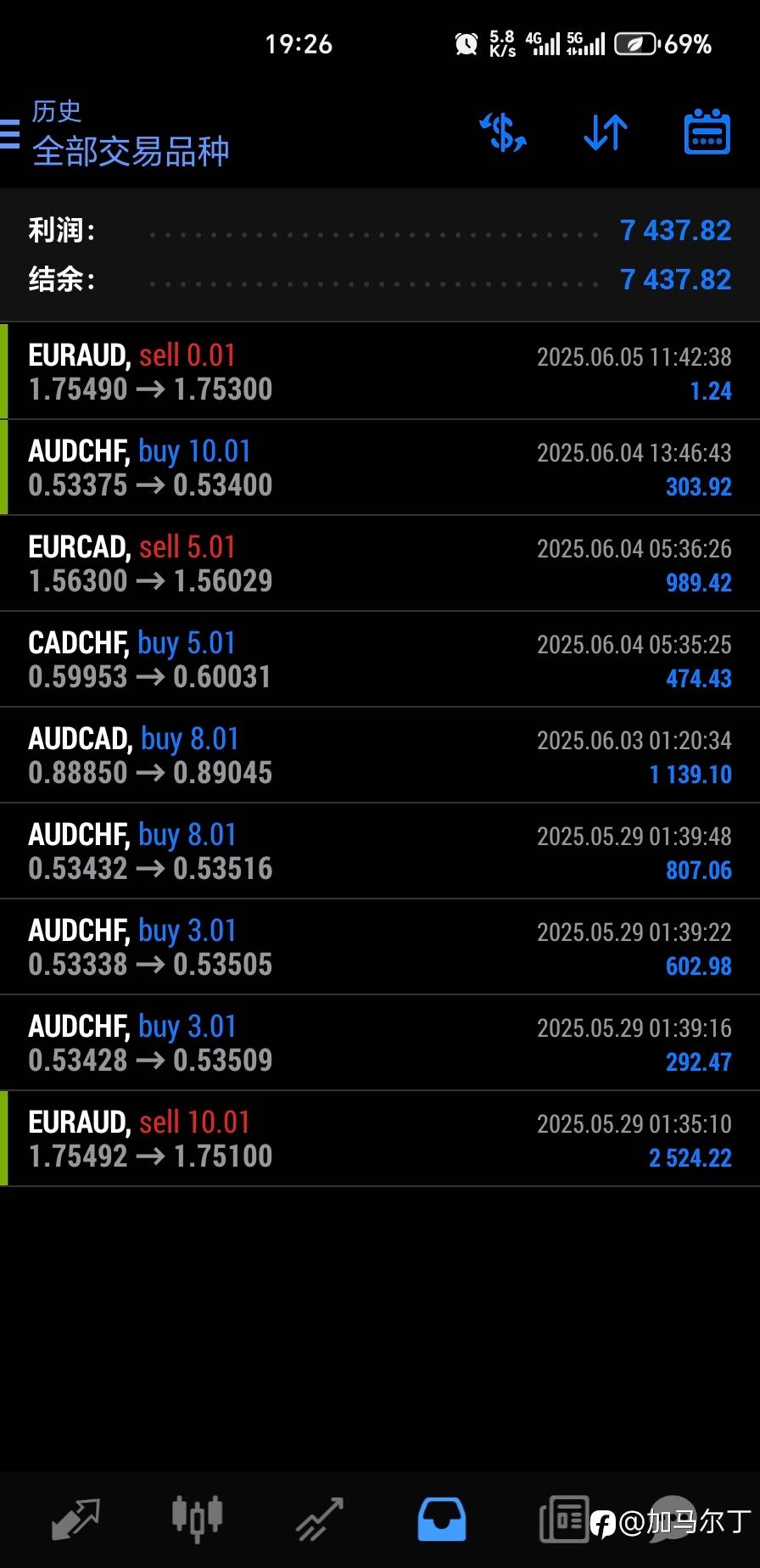Image resolution: width=760 pixels, height=1568 pixels.
Task: Open the currency symbol filter
Action: [503, 132]
